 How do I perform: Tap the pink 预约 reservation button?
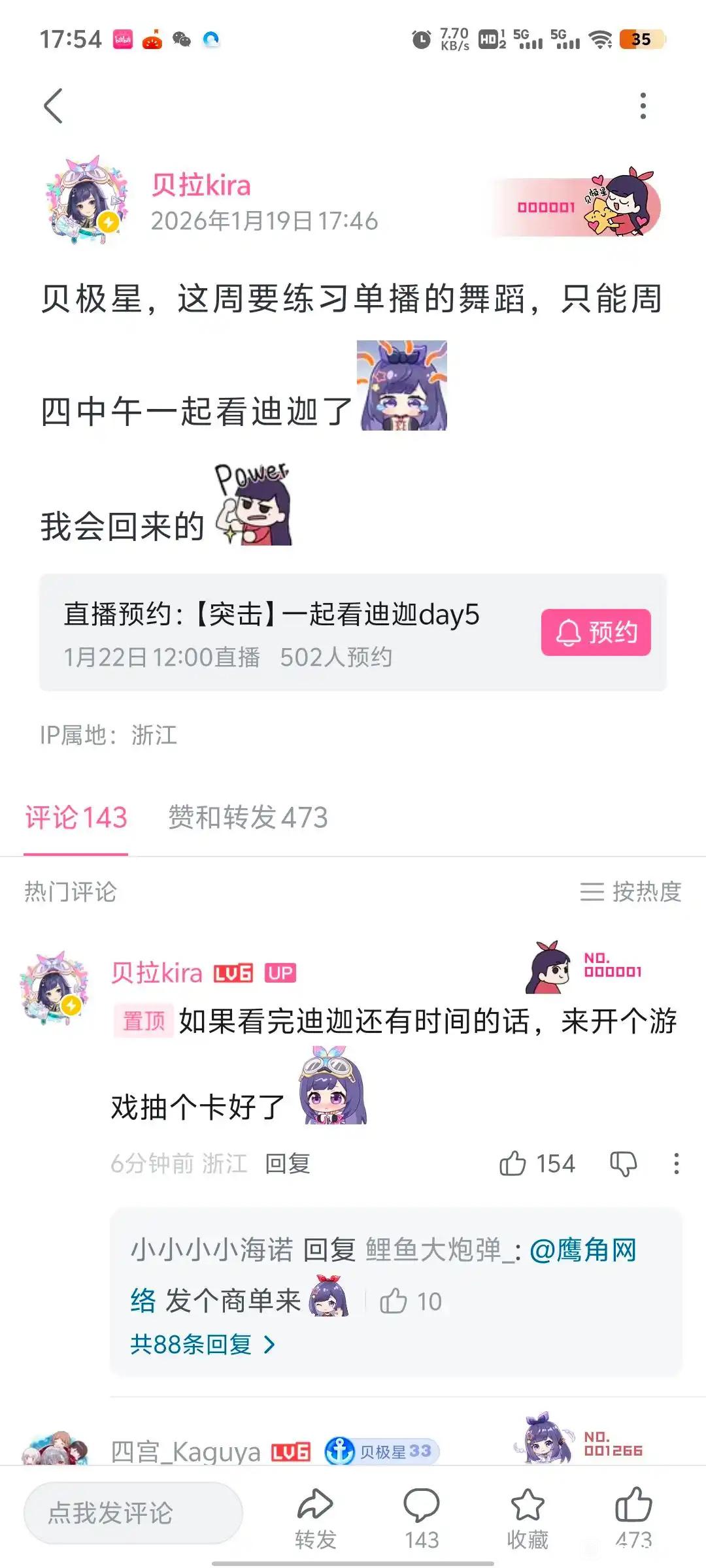coord(596,632)
